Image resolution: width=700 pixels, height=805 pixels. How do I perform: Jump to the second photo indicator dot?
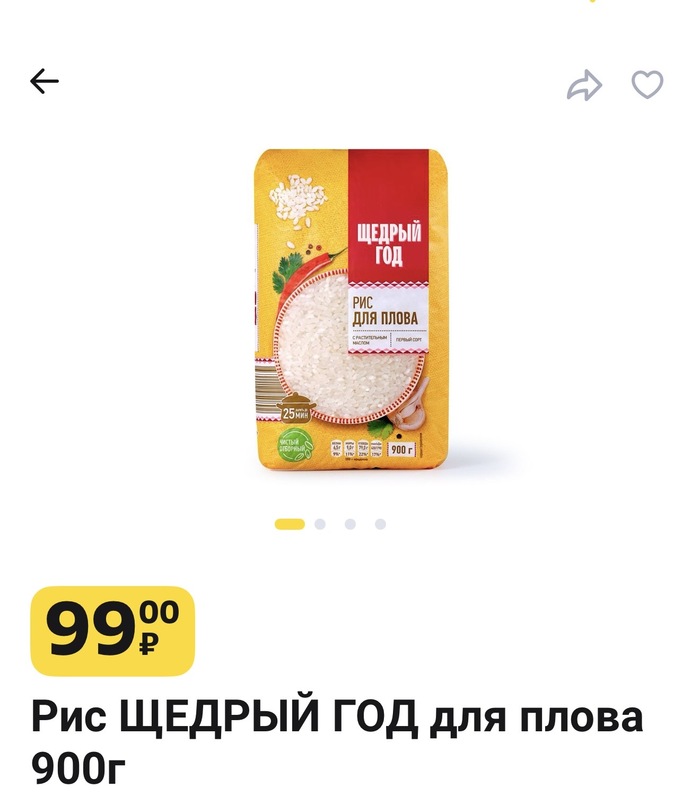click(x=320, y=523)
